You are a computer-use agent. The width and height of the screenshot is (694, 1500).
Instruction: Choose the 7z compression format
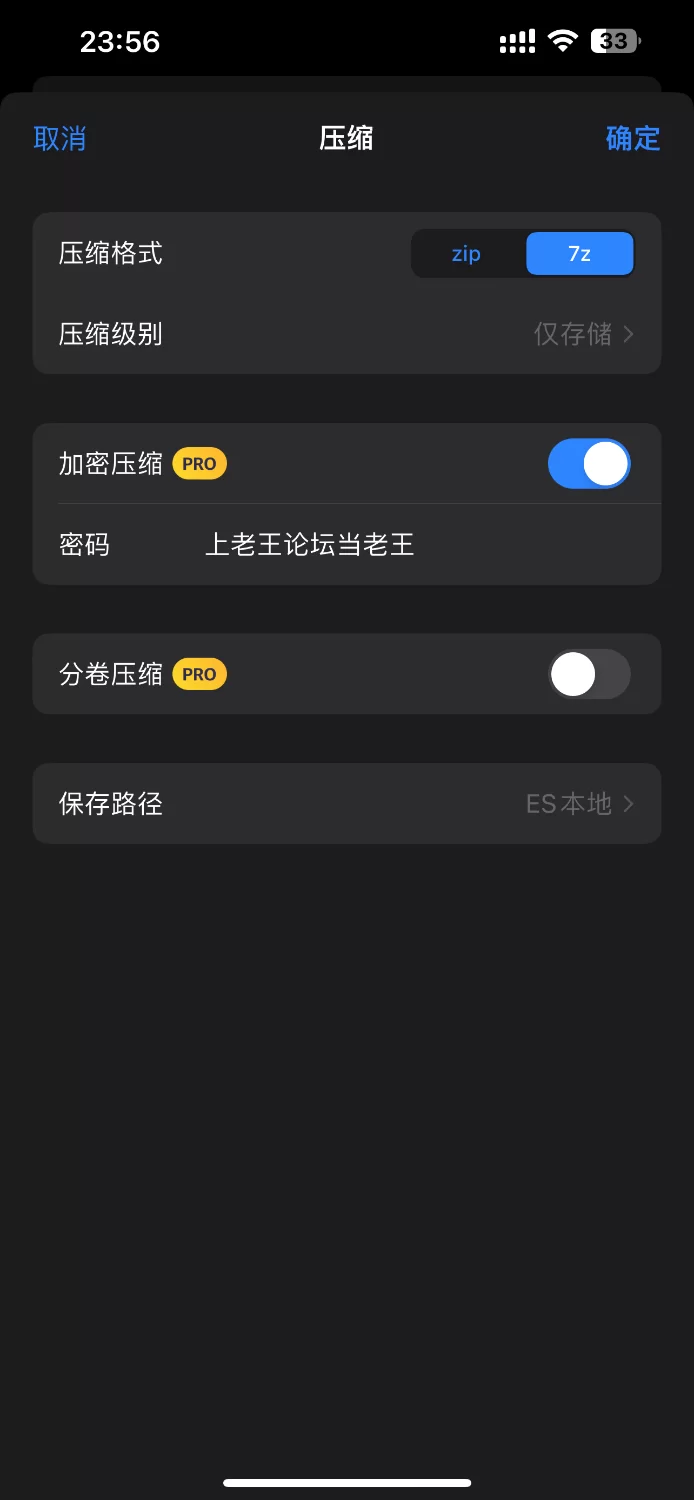pos(580,254)
